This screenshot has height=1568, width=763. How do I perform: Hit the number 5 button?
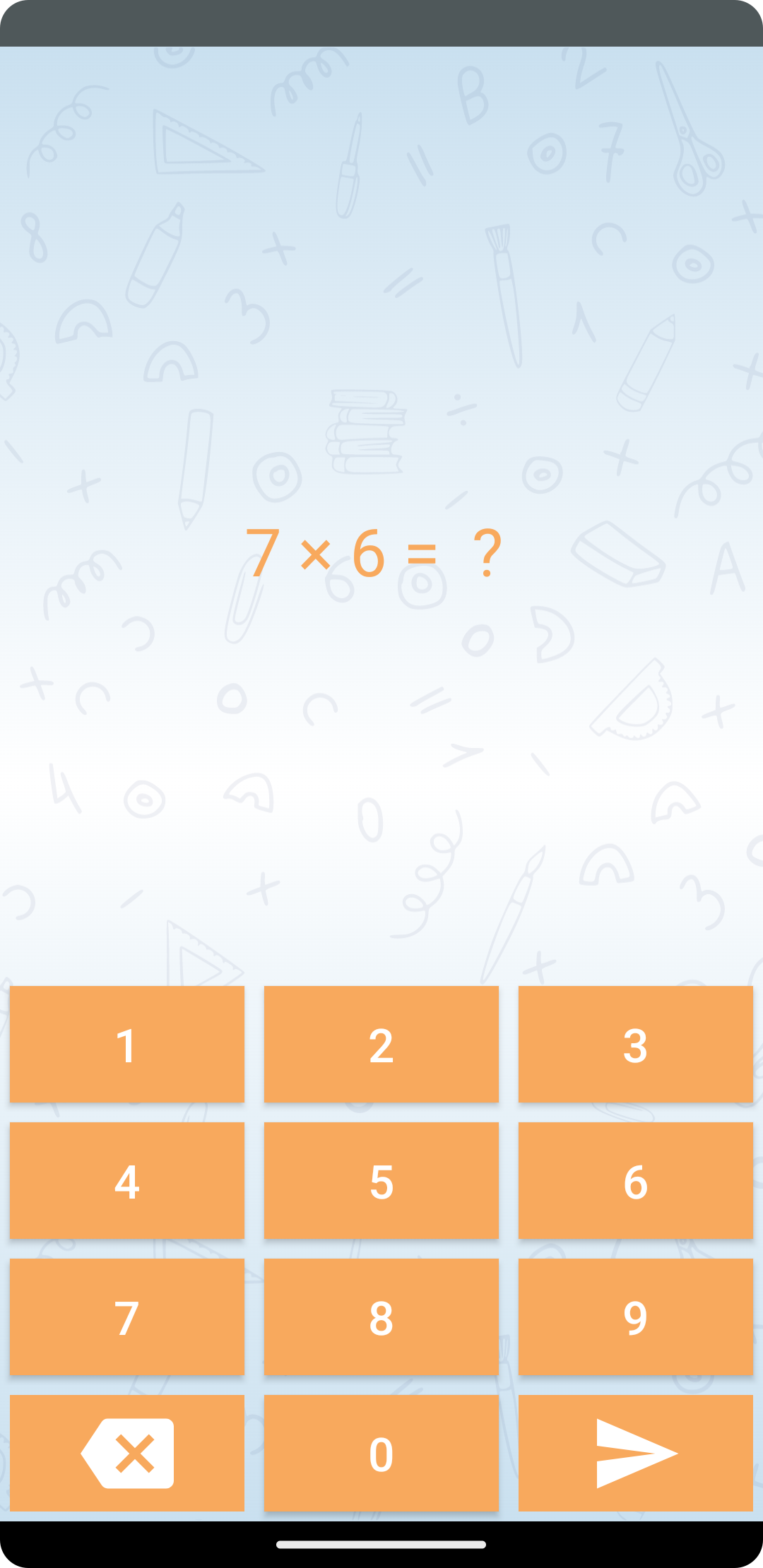[381, 1180]
